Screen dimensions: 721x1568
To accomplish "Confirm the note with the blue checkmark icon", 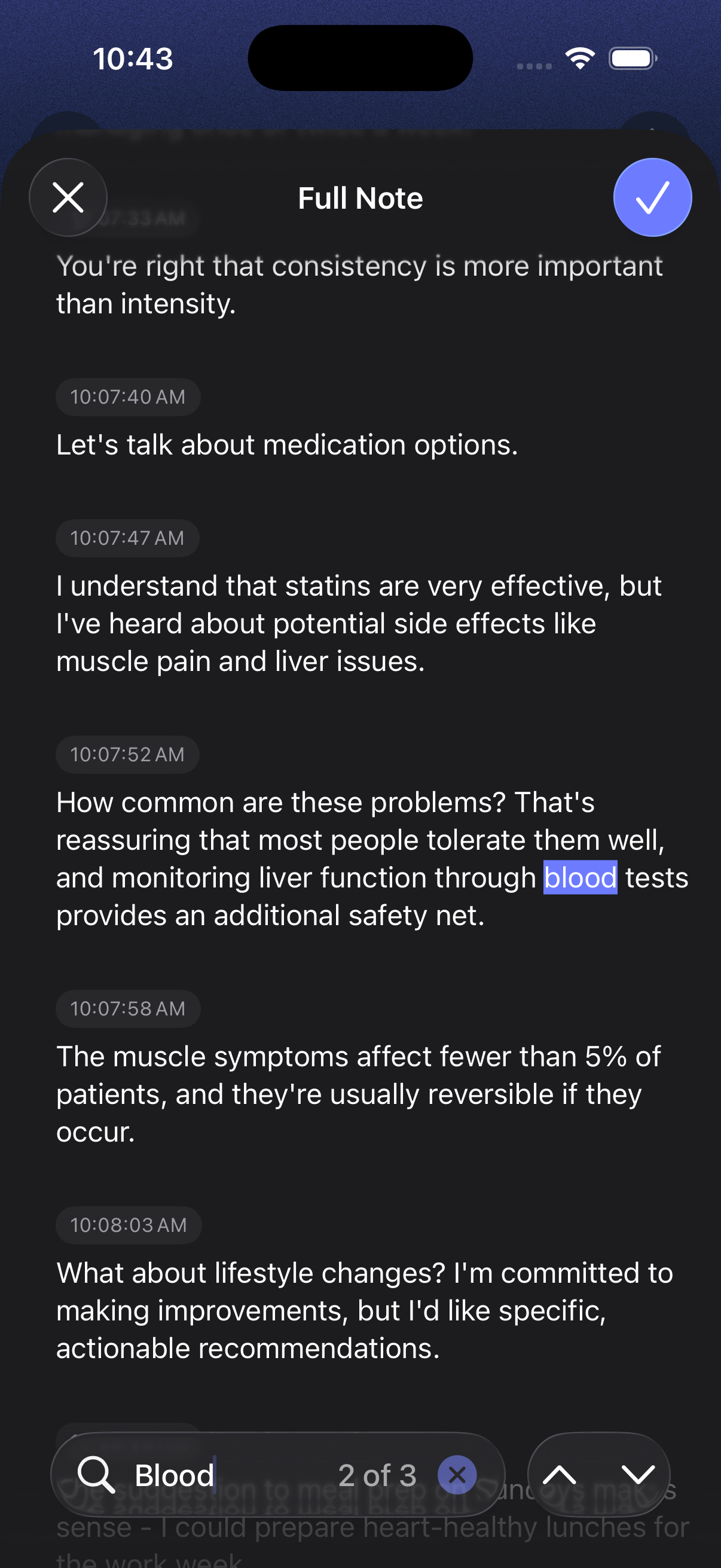I will tap(653, 197).
